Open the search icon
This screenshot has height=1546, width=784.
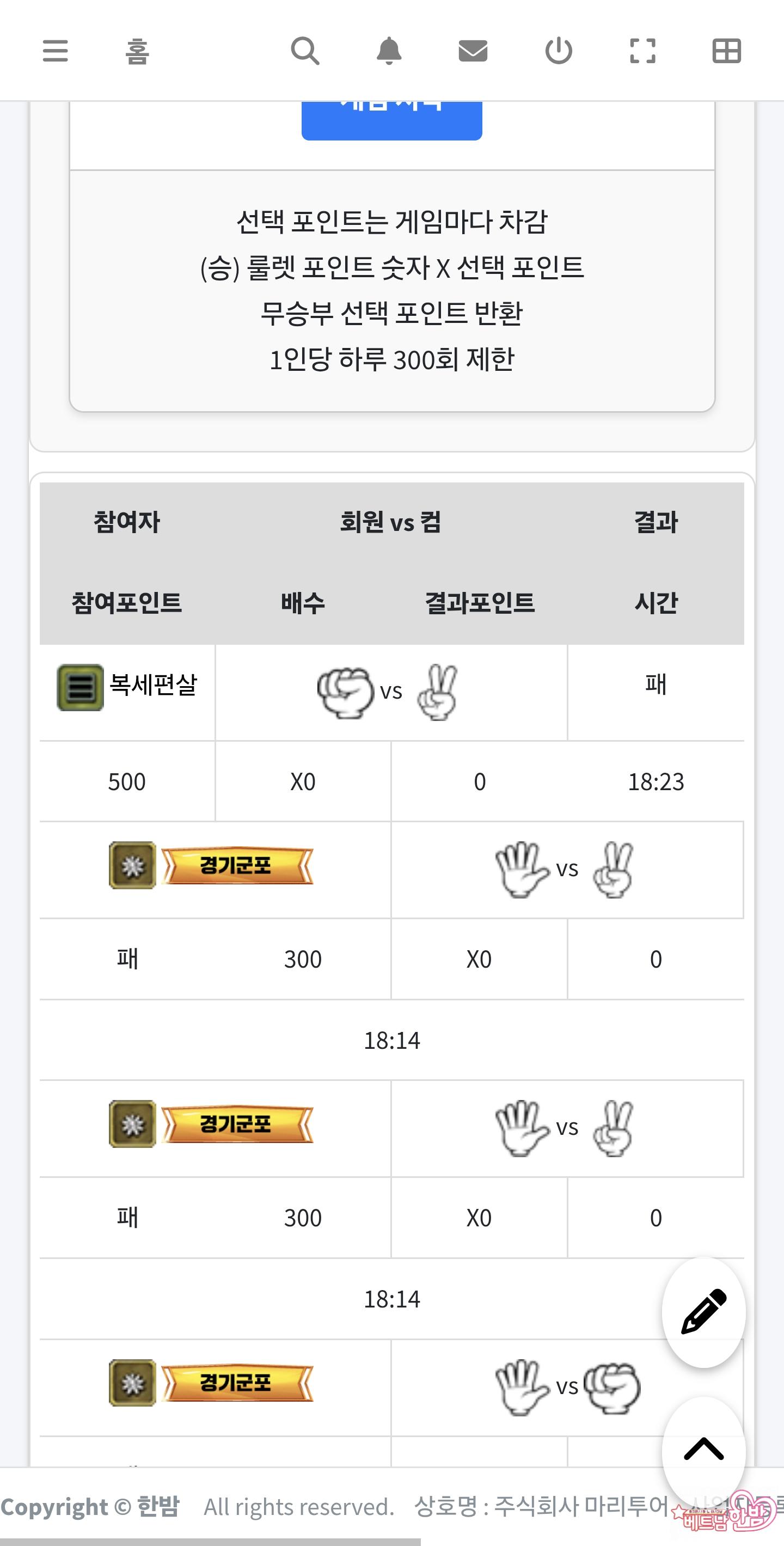(x=305, y=51)
